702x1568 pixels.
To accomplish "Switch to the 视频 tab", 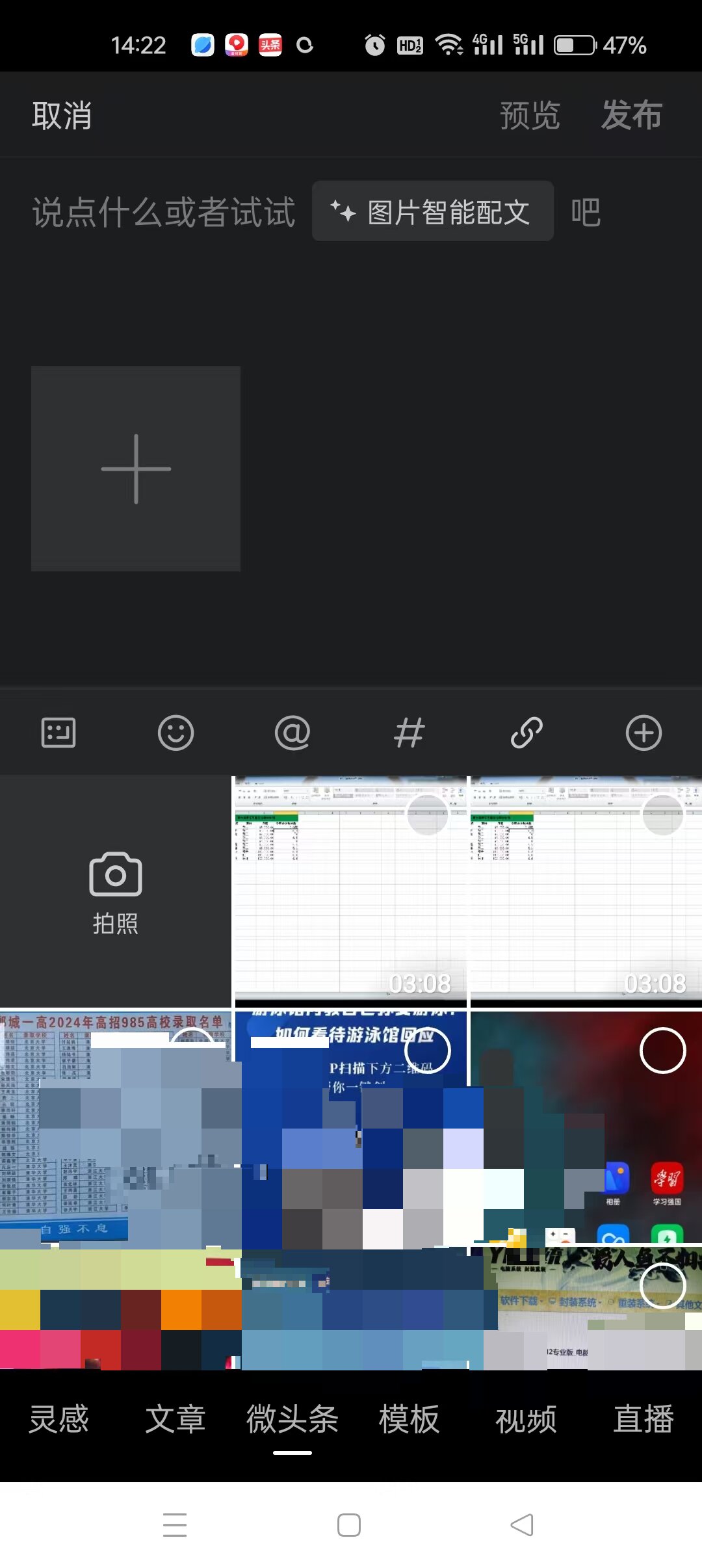I will (526, 1419).
